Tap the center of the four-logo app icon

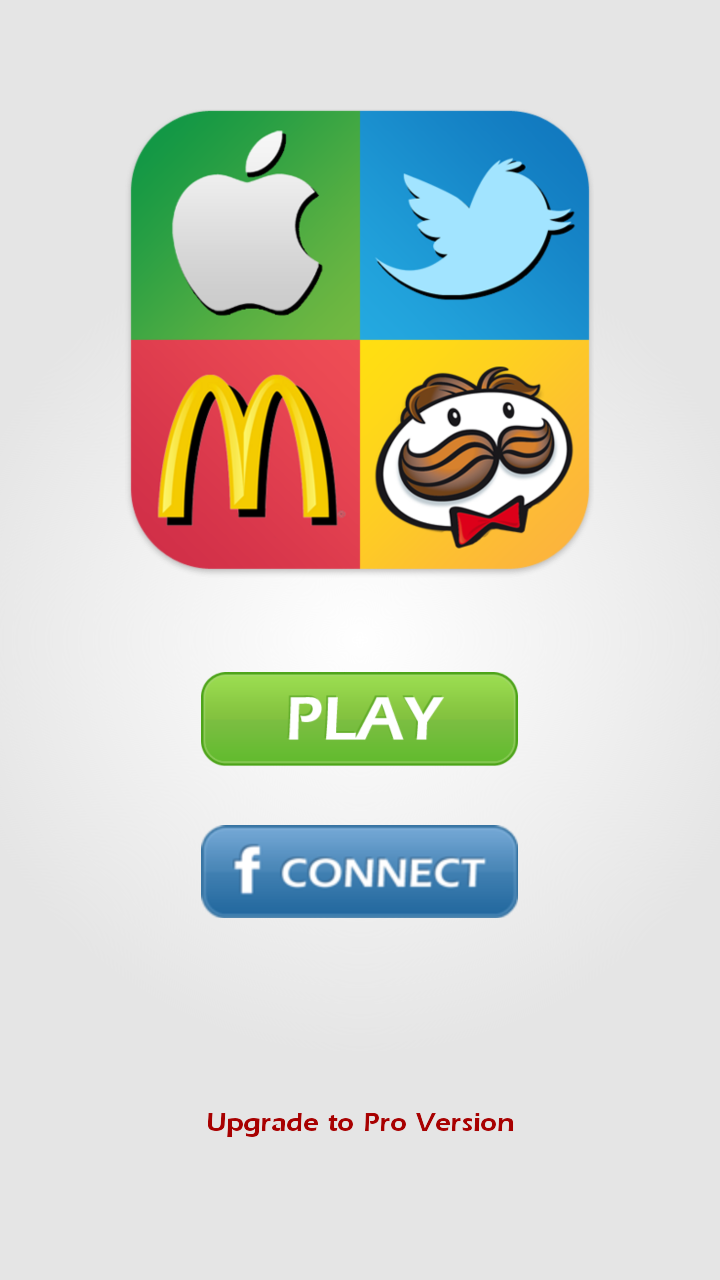click(361, 338)
